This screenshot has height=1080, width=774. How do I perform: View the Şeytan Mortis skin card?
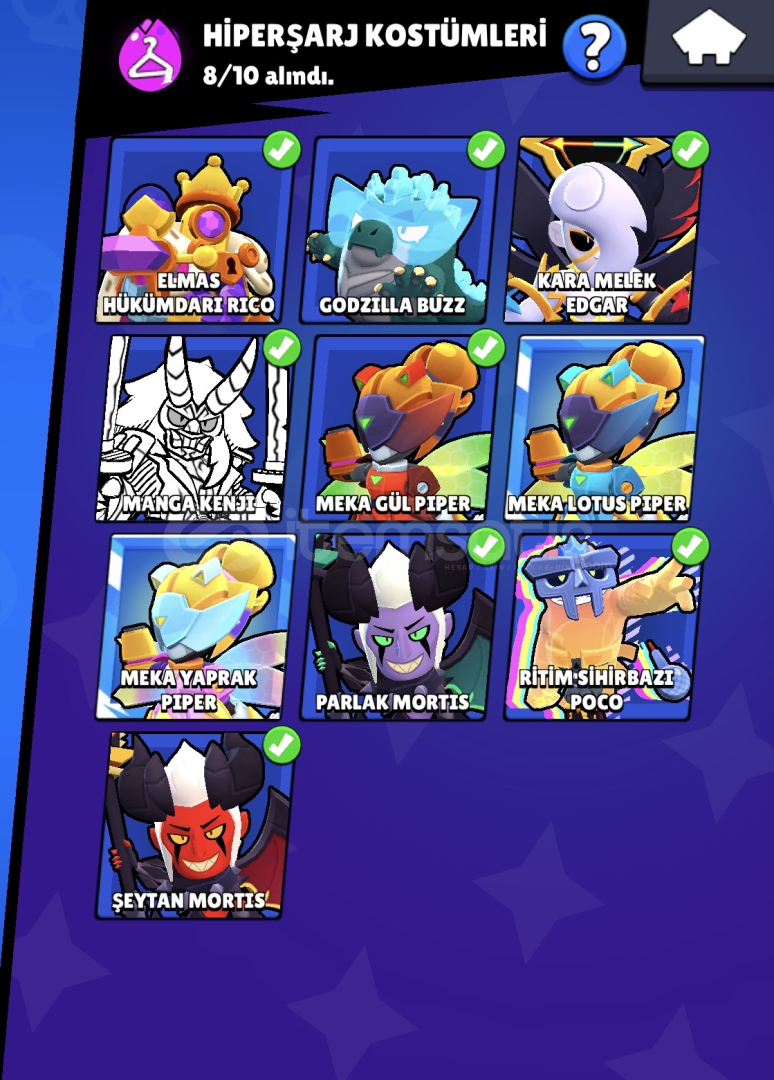196,824
